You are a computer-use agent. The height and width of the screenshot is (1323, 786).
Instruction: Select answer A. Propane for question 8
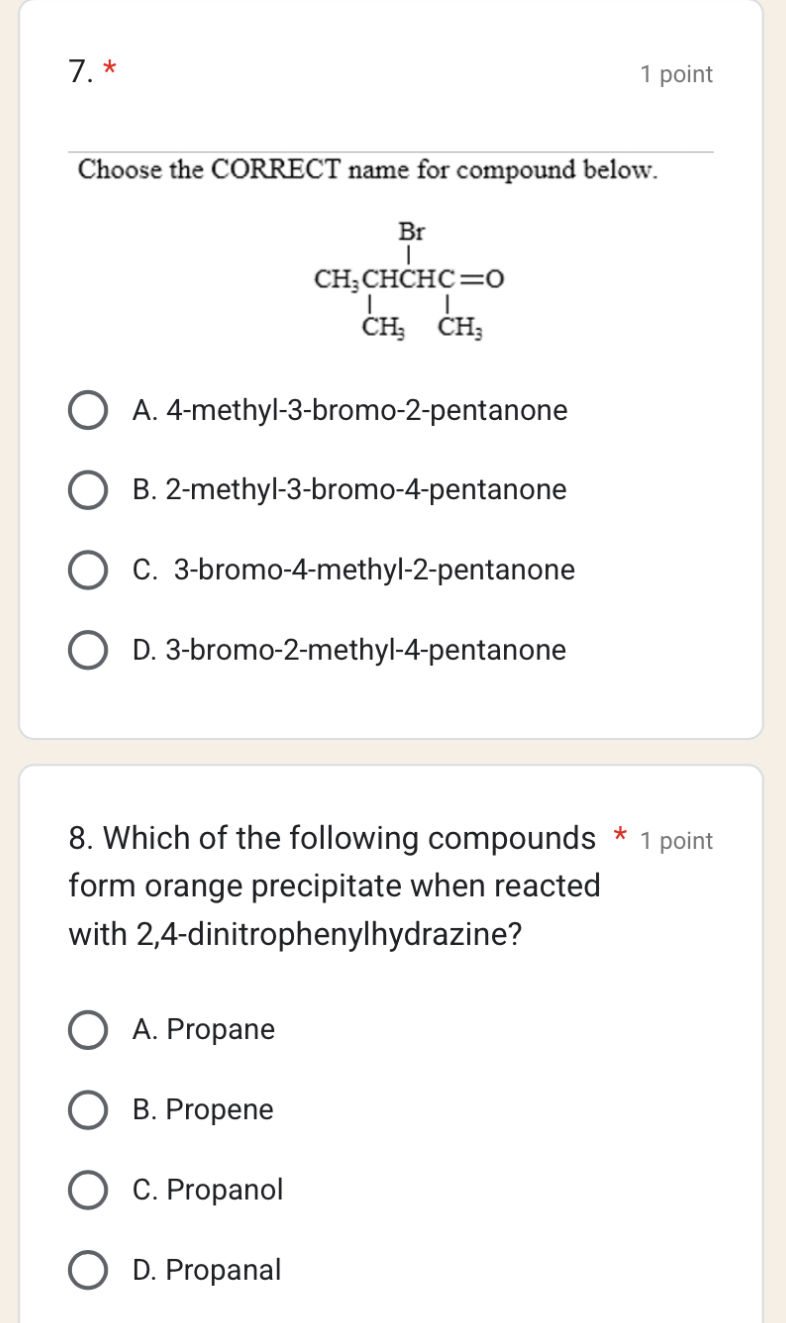pyautogui.click(x=89, y=1029)
